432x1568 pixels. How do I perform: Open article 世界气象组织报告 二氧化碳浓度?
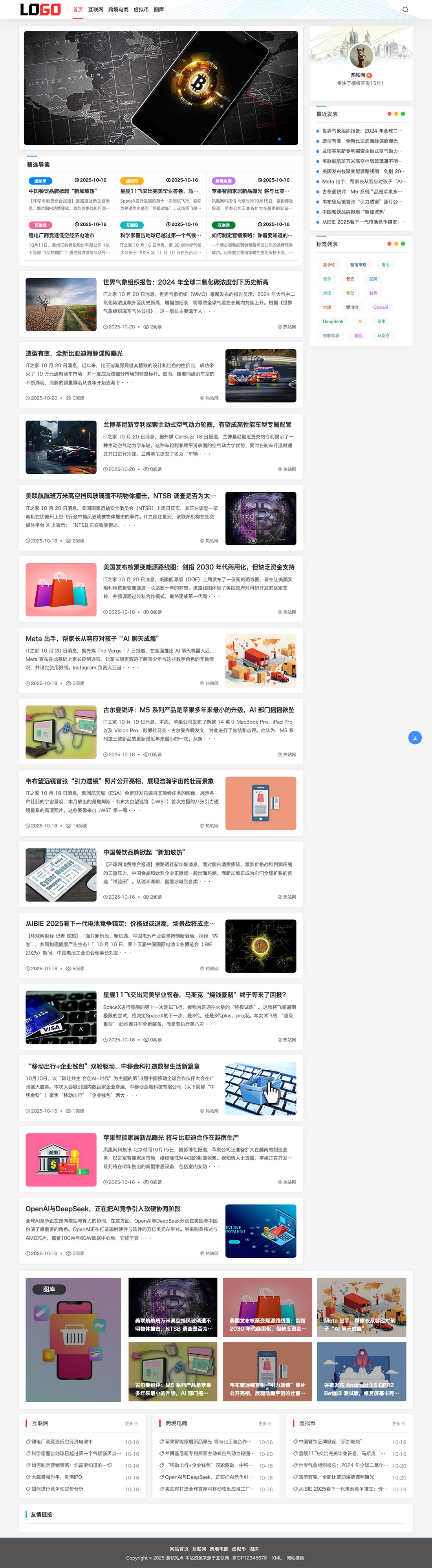click(x=186, y=282)
